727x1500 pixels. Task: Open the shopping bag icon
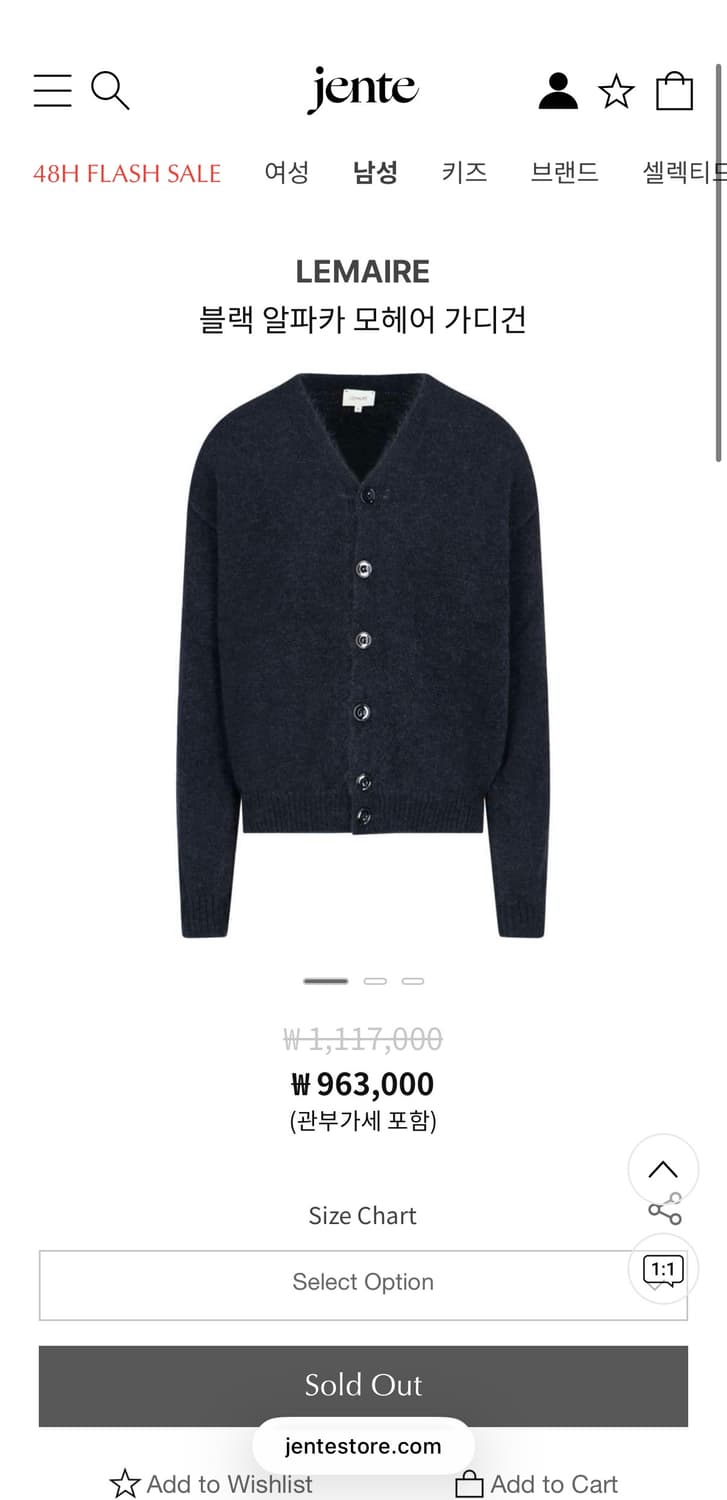tap(675, 90)
